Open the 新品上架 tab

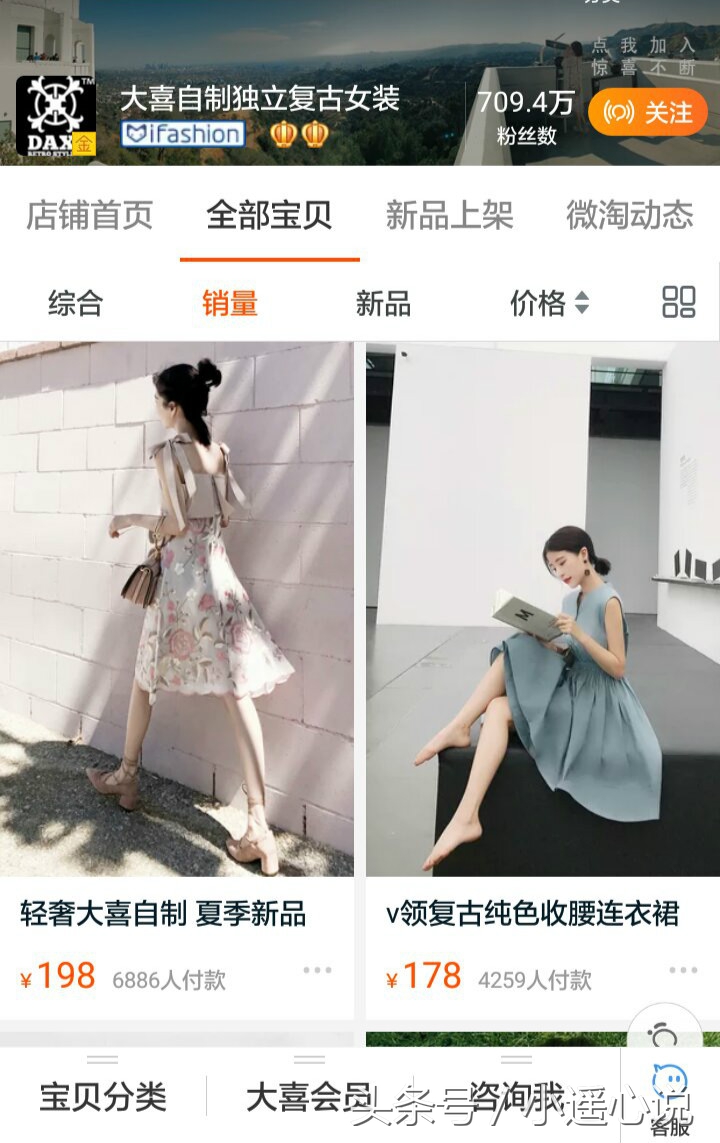[448, 214]
